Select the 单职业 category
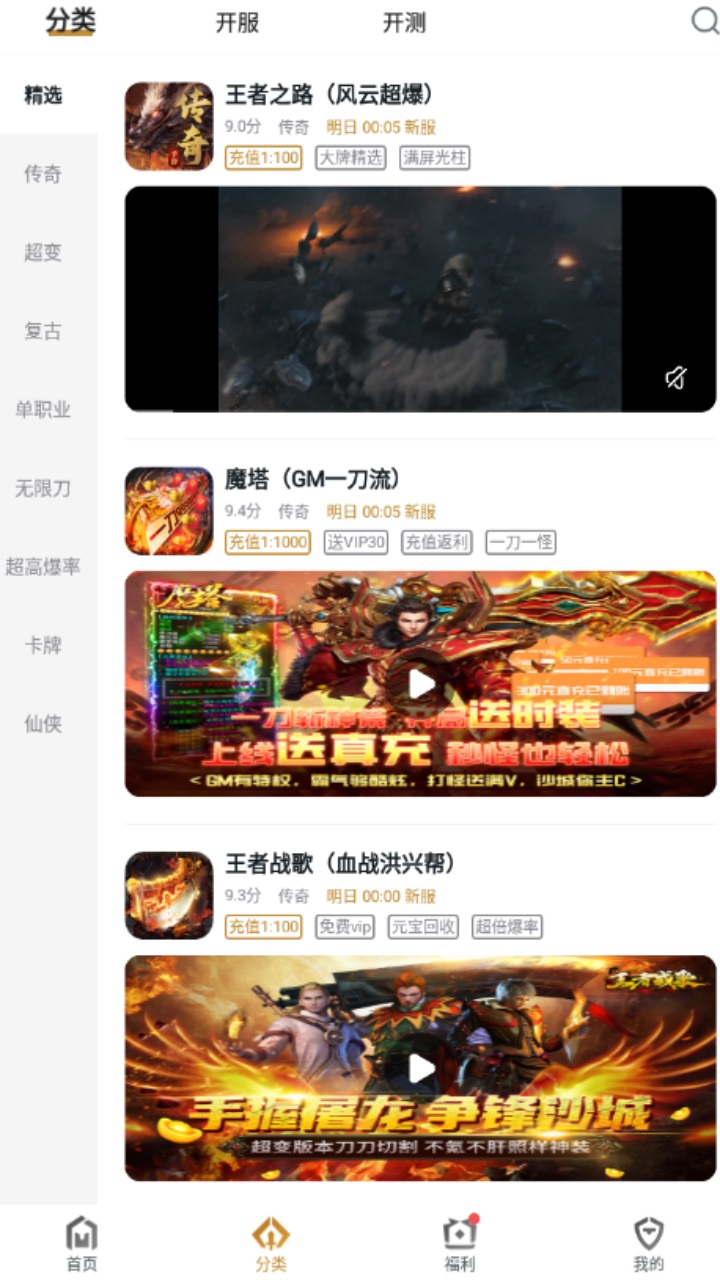 tap(43, 410)
